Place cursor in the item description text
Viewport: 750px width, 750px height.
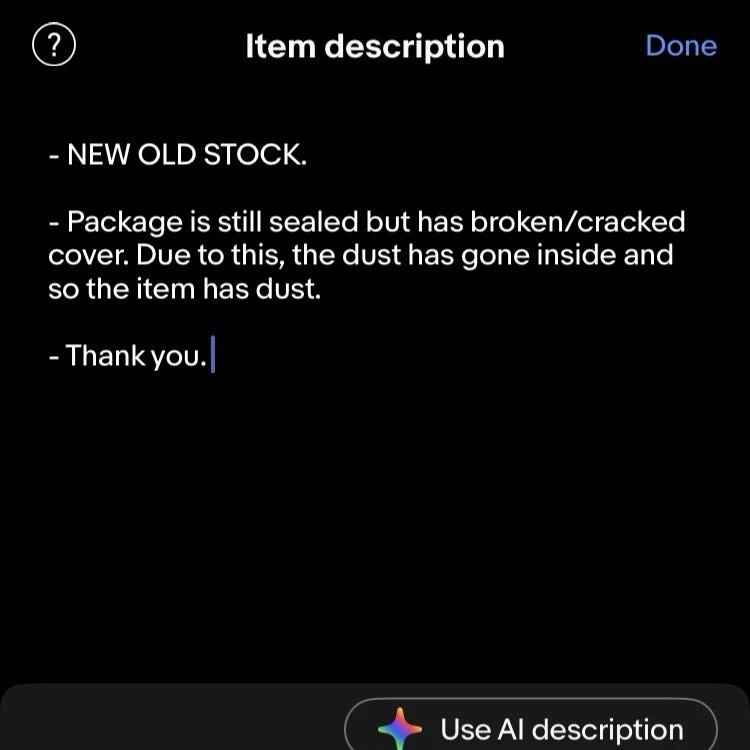click(x=366, y=255)
